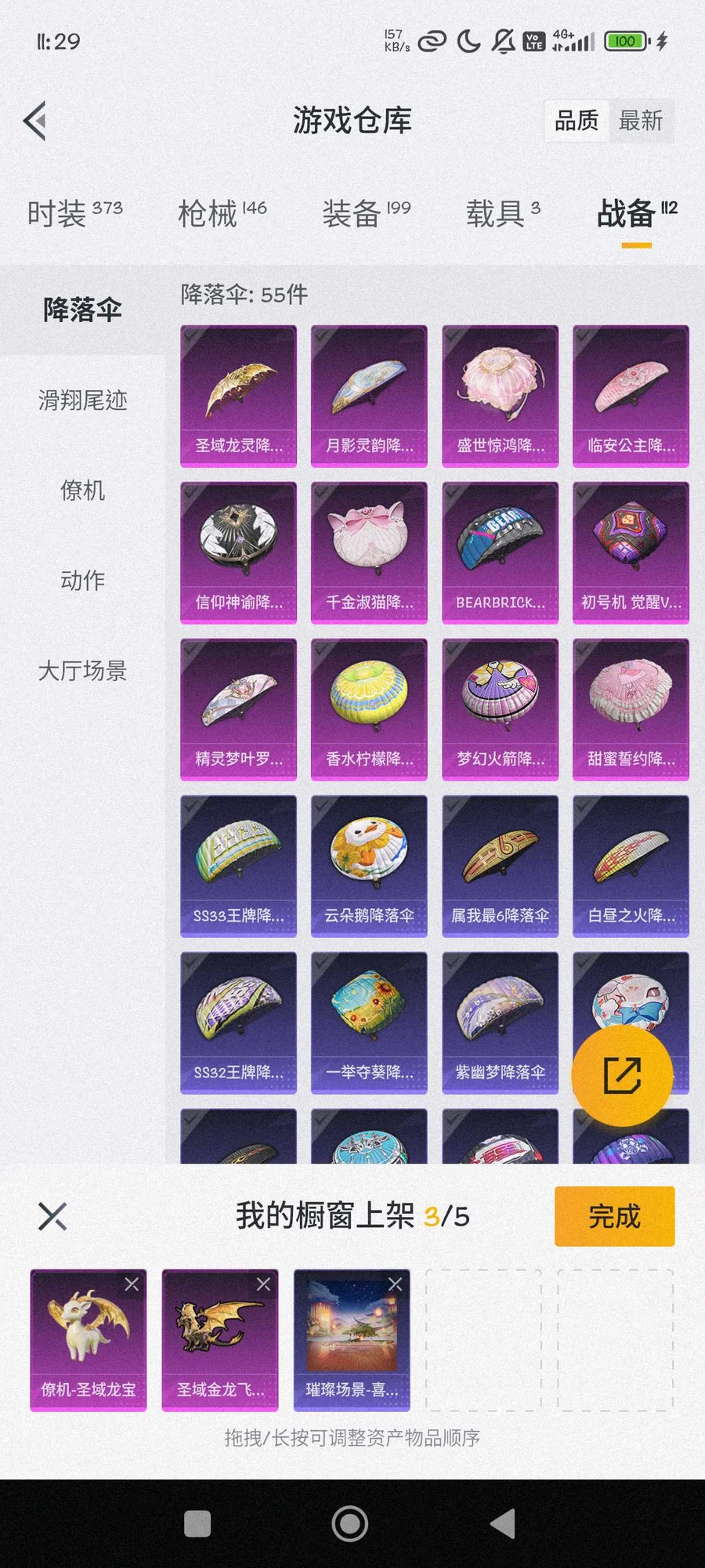Pick the 云朵鹅降落伞 item
The height and width of the screenshot is (1568, 705).
[369, 866]
